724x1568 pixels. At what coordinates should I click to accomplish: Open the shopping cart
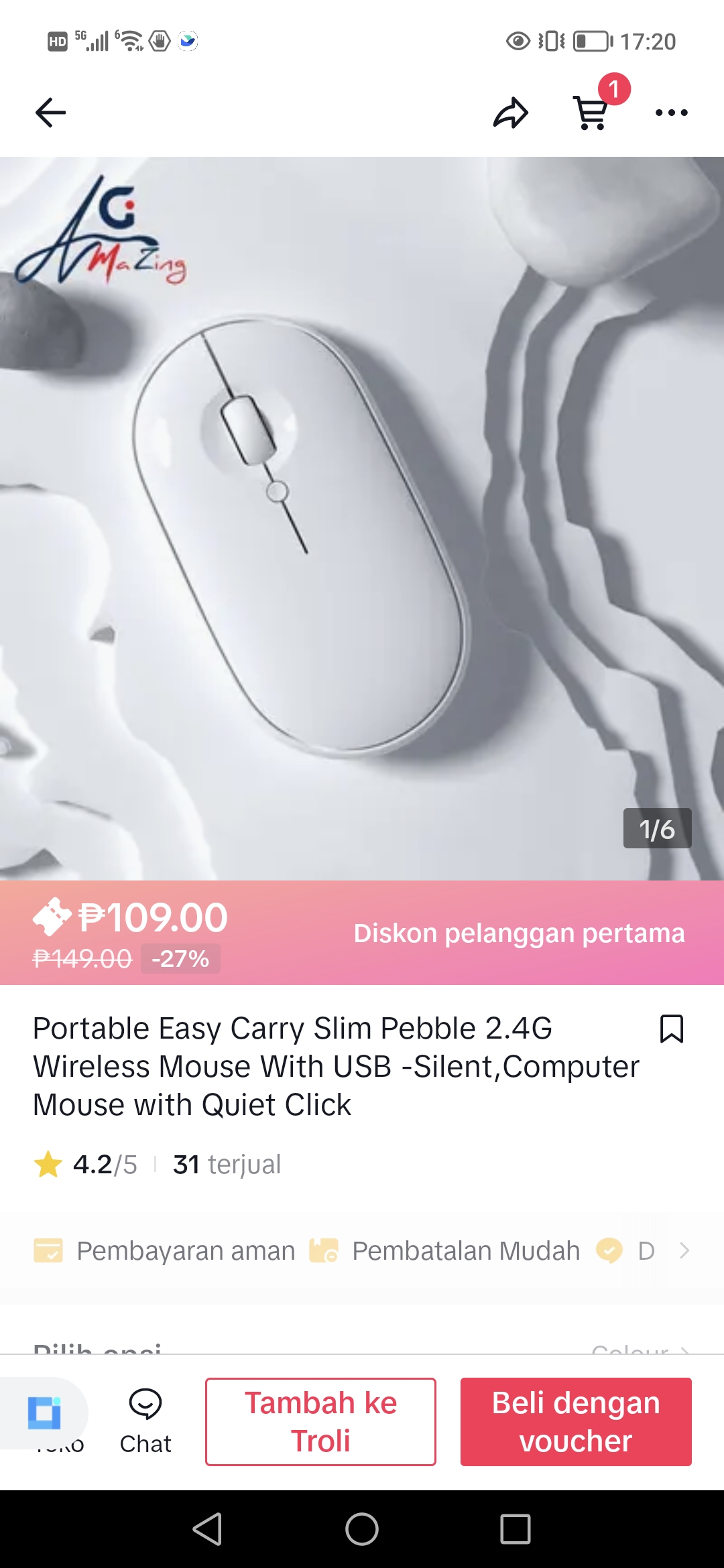[x=591, y=113]
